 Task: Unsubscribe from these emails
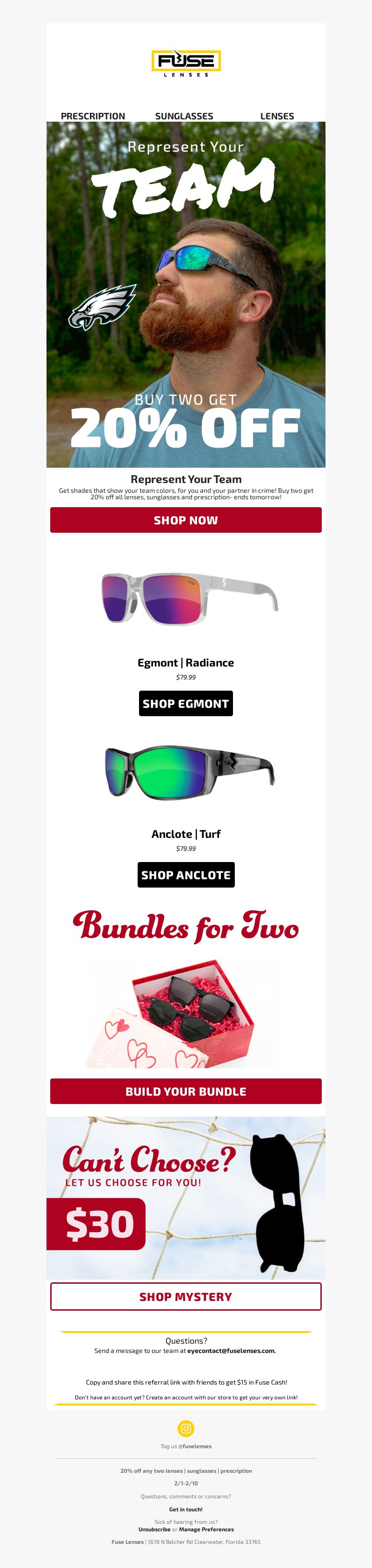tap(154, 1529)
